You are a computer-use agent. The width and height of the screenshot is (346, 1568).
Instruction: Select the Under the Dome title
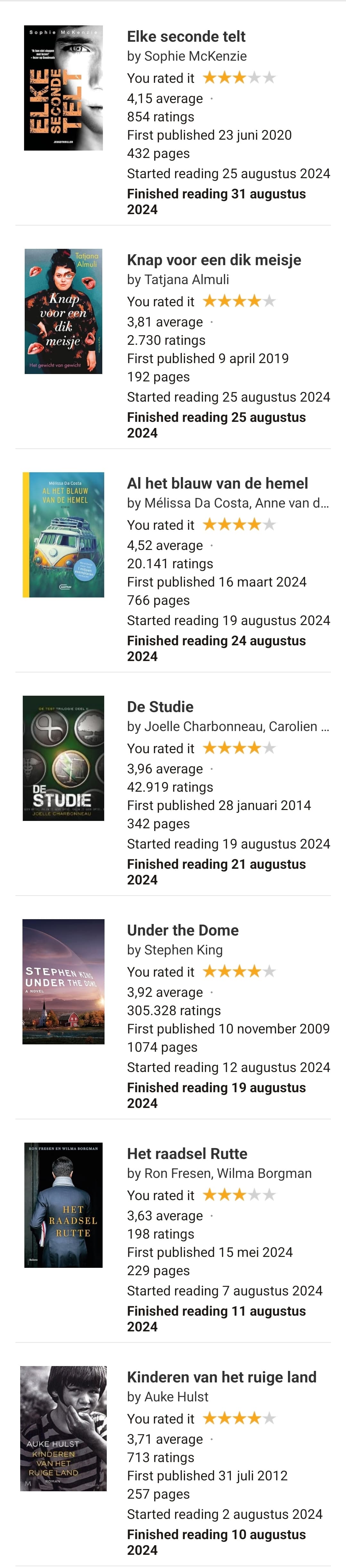pos(182,930)
